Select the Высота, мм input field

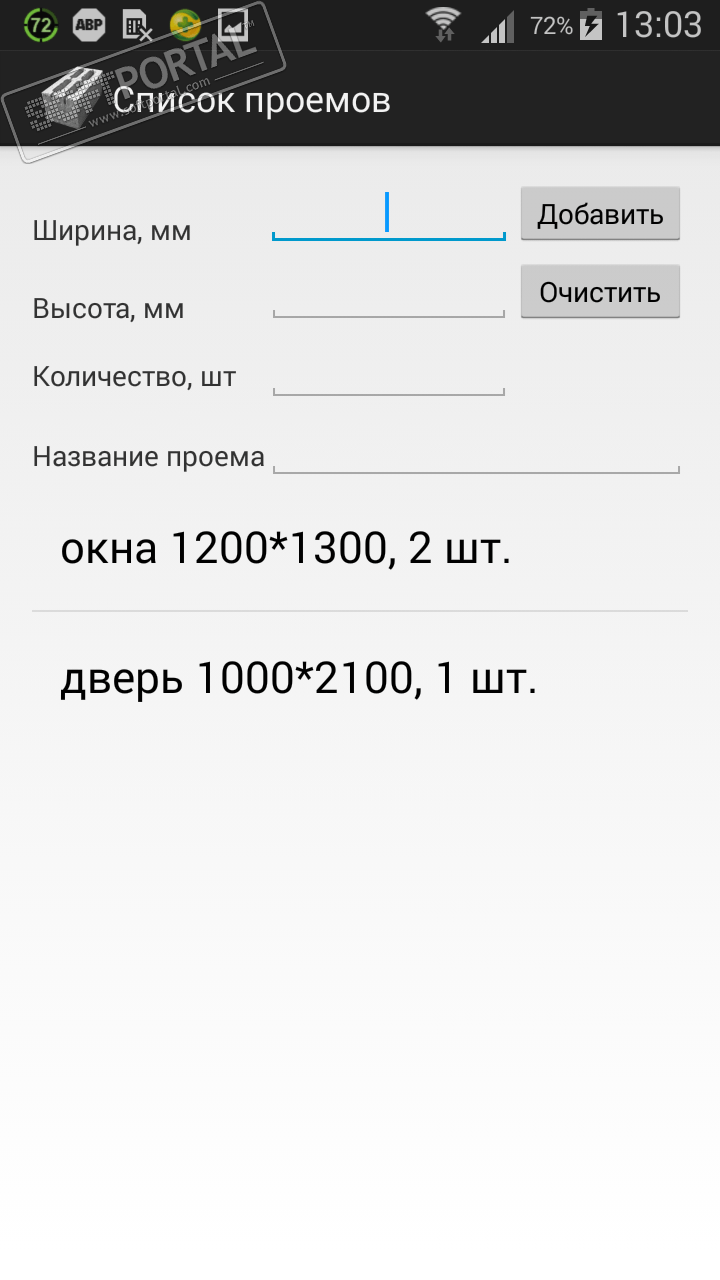(x=388, y=298)
